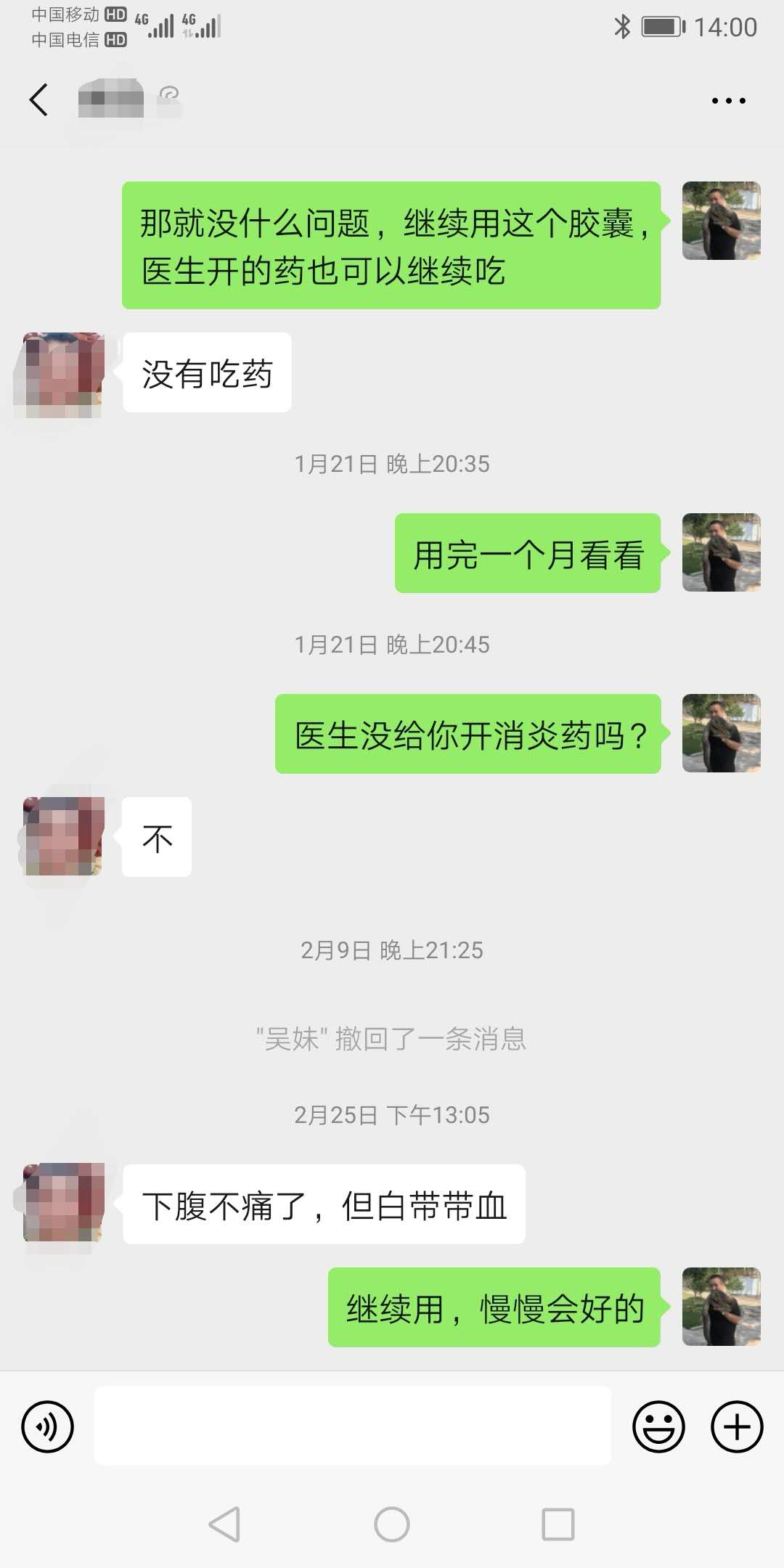Tap the system home button

click(392, 1524)
